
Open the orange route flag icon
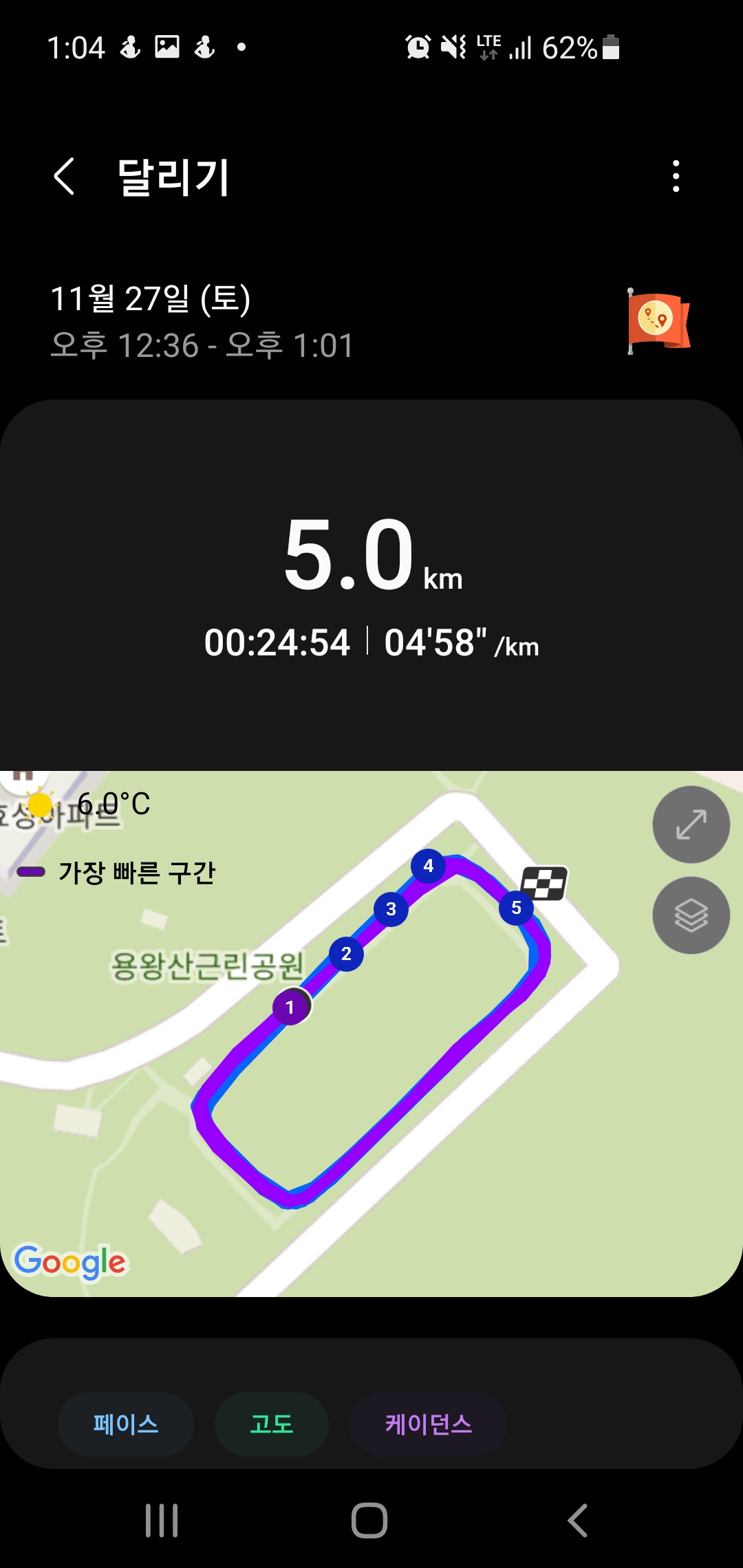click(x=658, y=321)
